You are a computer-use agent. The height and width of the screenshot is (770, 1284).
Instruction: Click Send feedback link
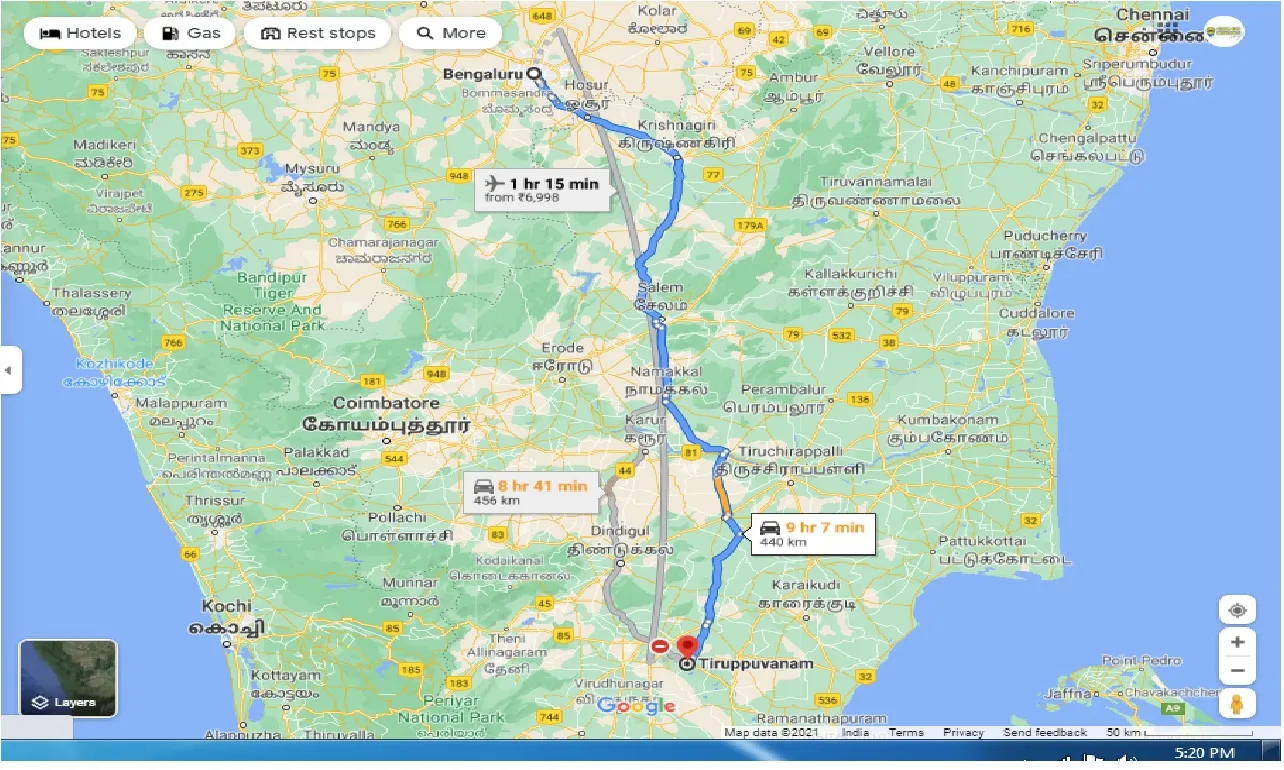1045,733
